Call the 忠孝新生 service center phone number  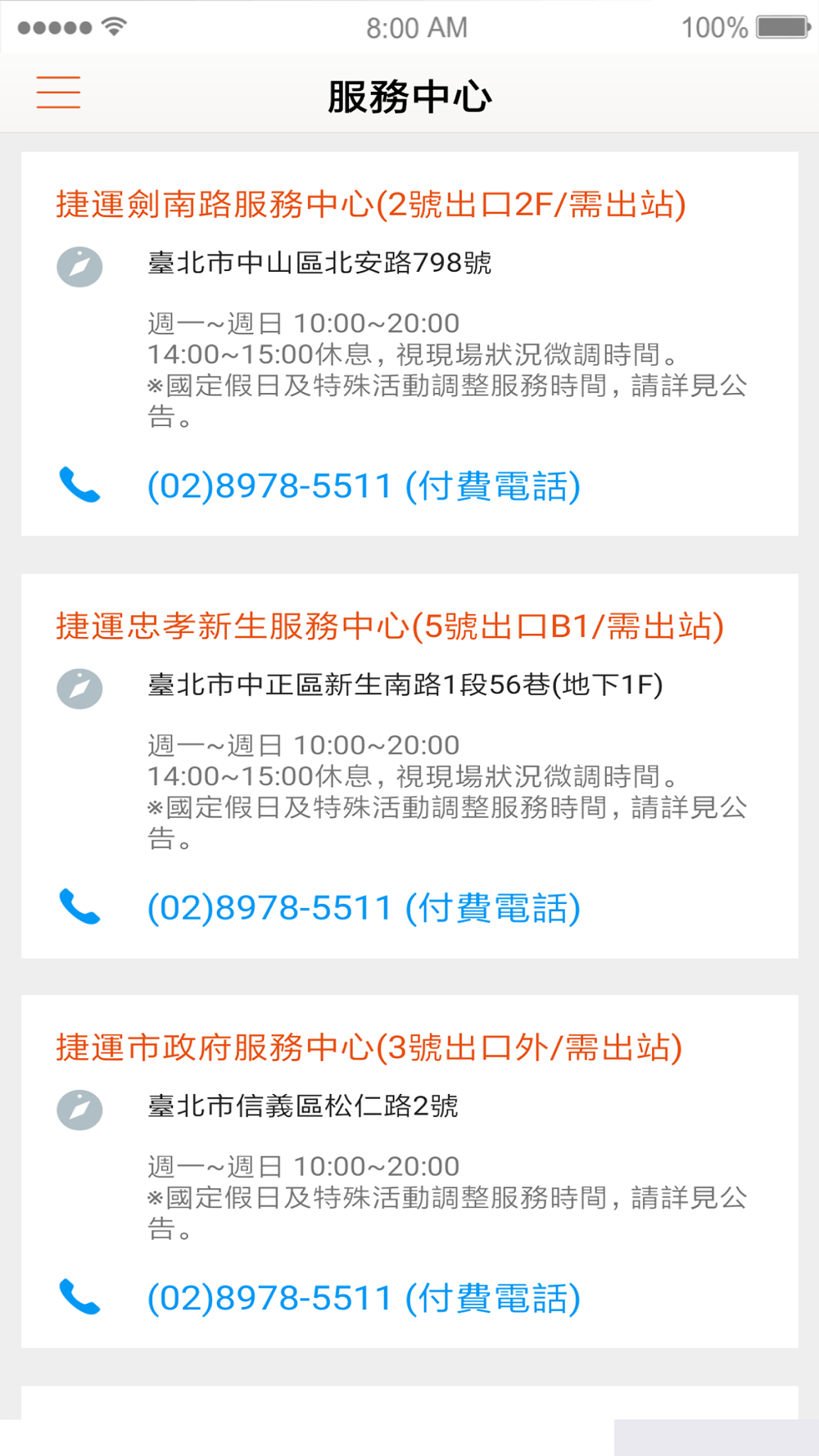[x=364, y=907]
